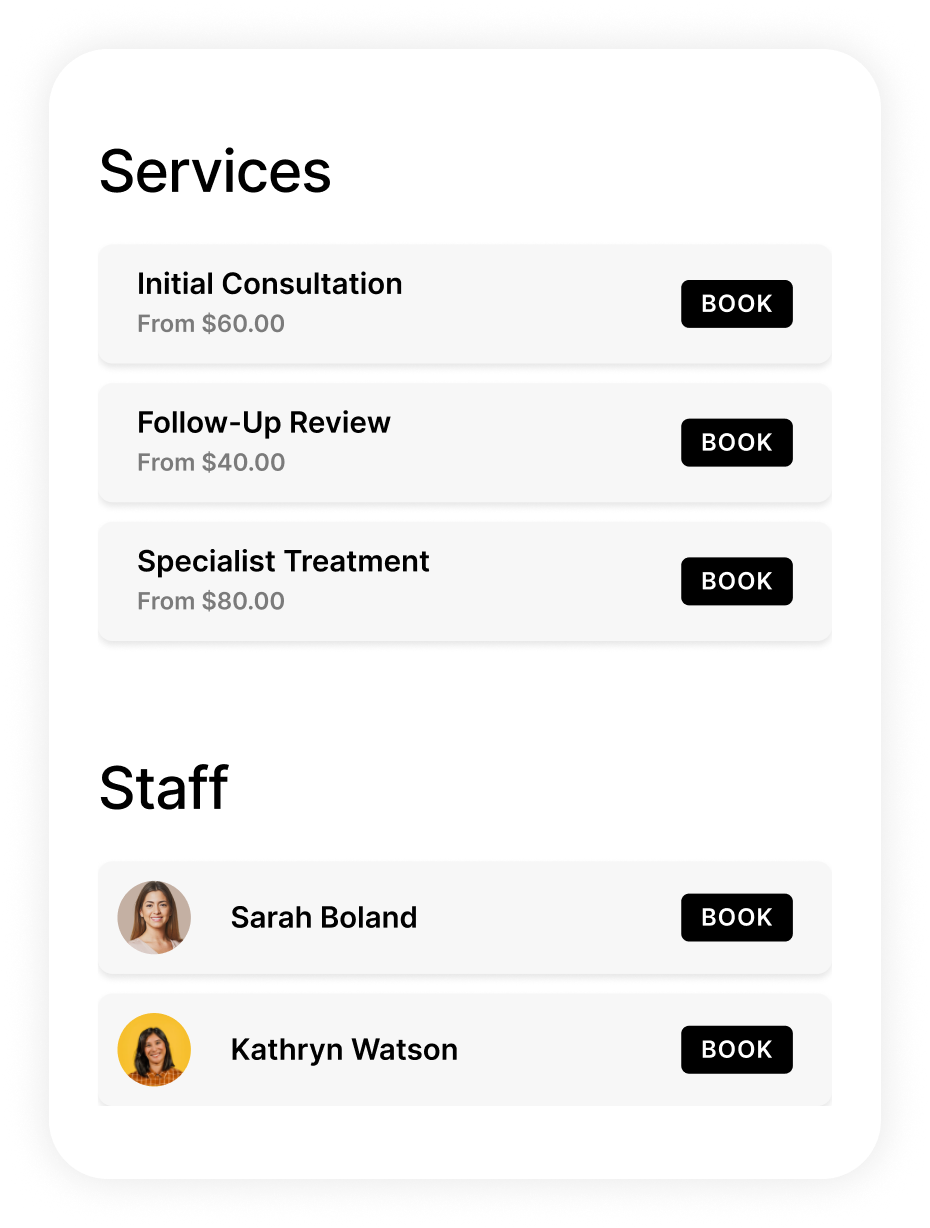Book with Sarah Boland
930x1228 pixels.
[736, 918]
